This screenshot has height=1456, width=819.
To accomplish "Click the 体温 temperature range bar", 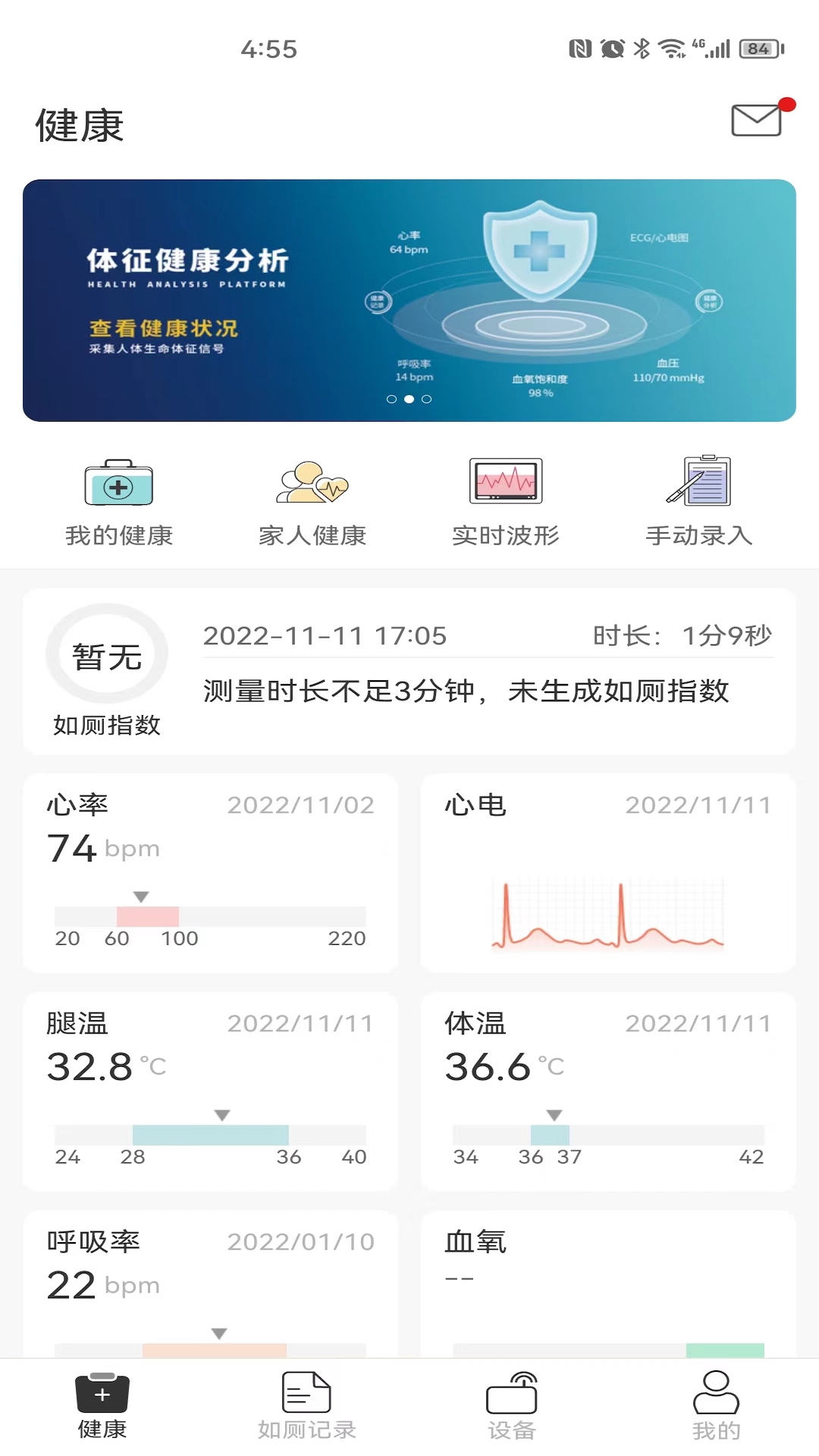I will 607,1134.
